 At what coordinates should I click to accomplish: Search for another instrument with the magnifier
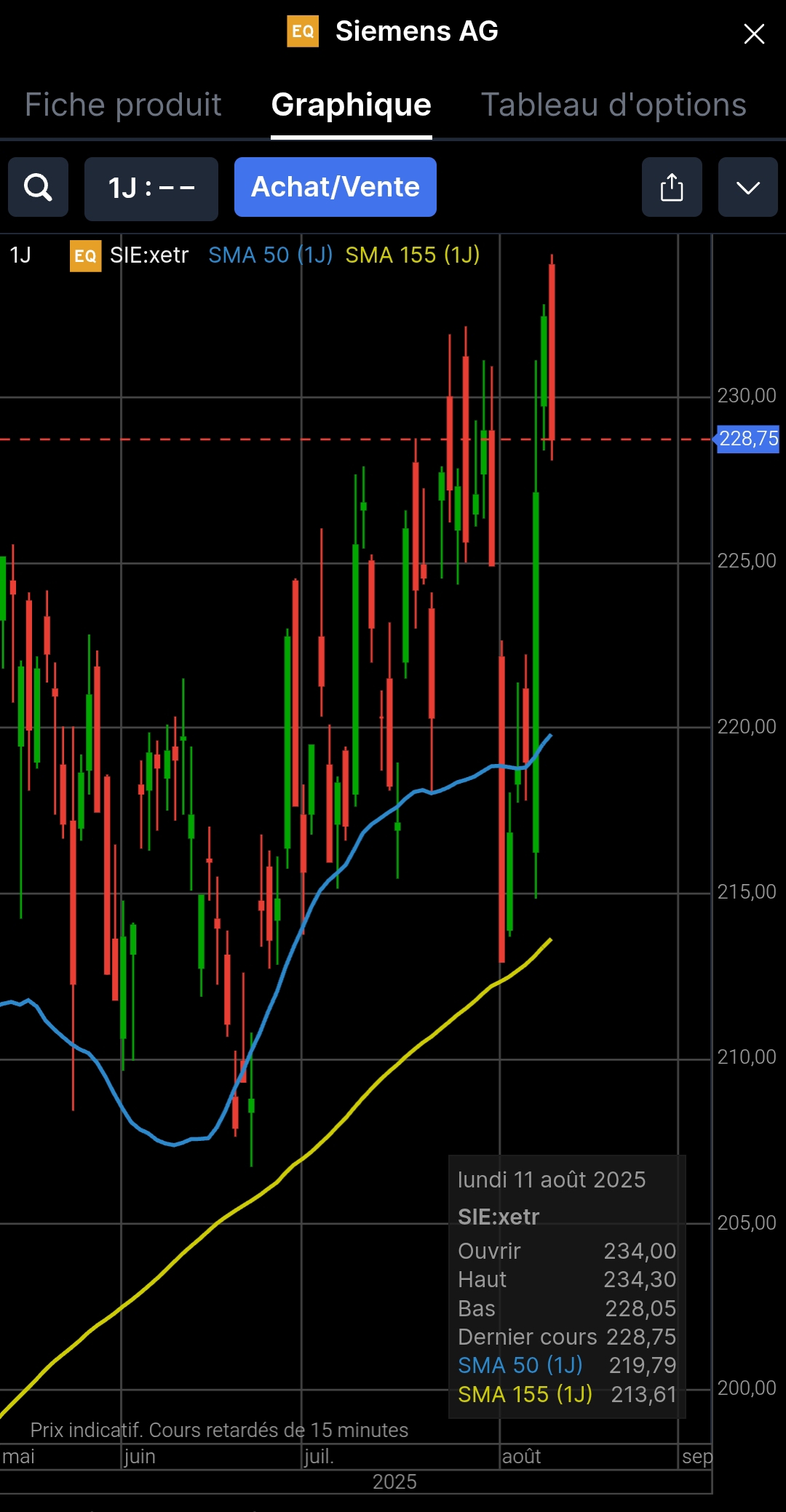pyautogui.click(x=38, y=187)
